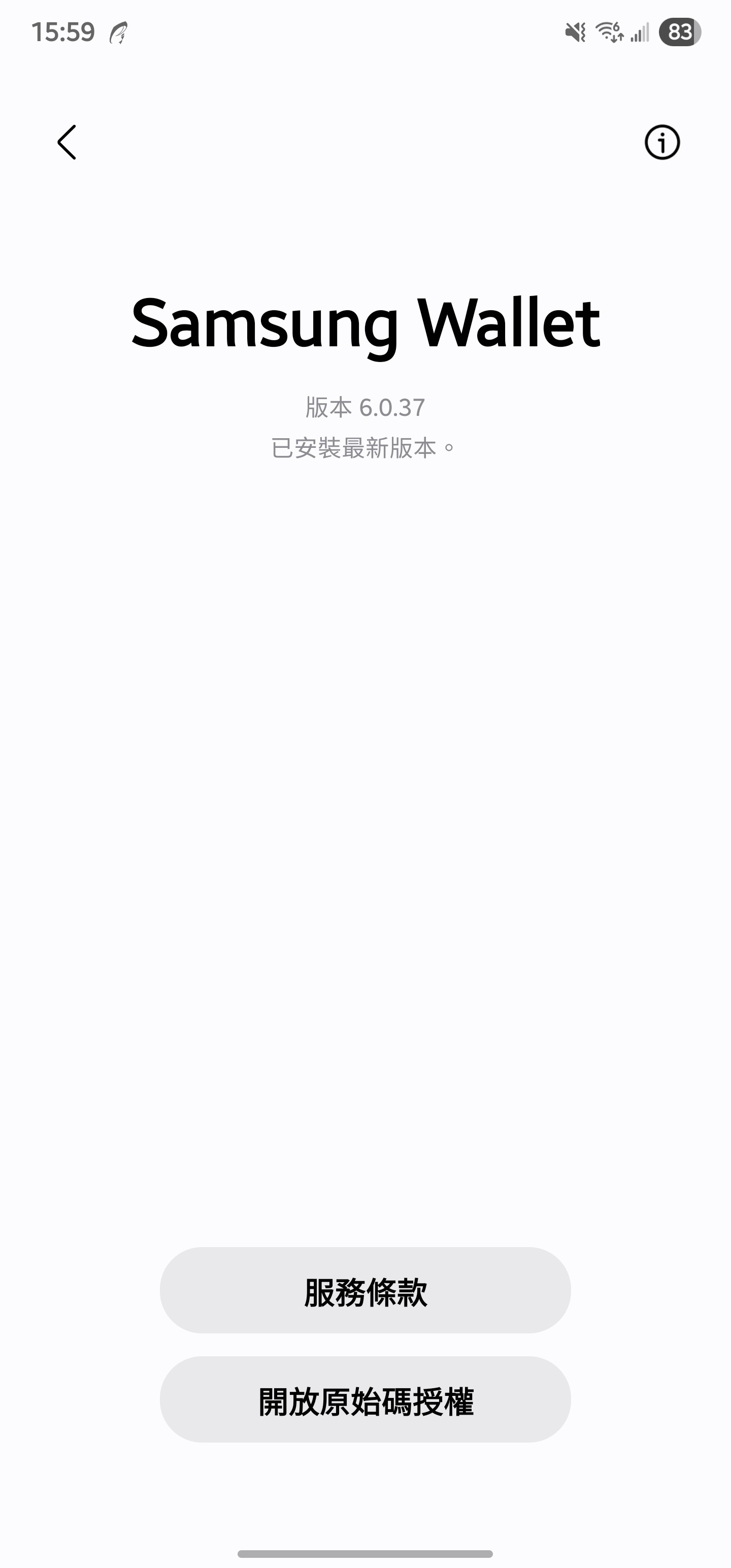The height and width of the screenshot is (1568, 731).
Task: Open the app info icon
Action: (661, 143)
